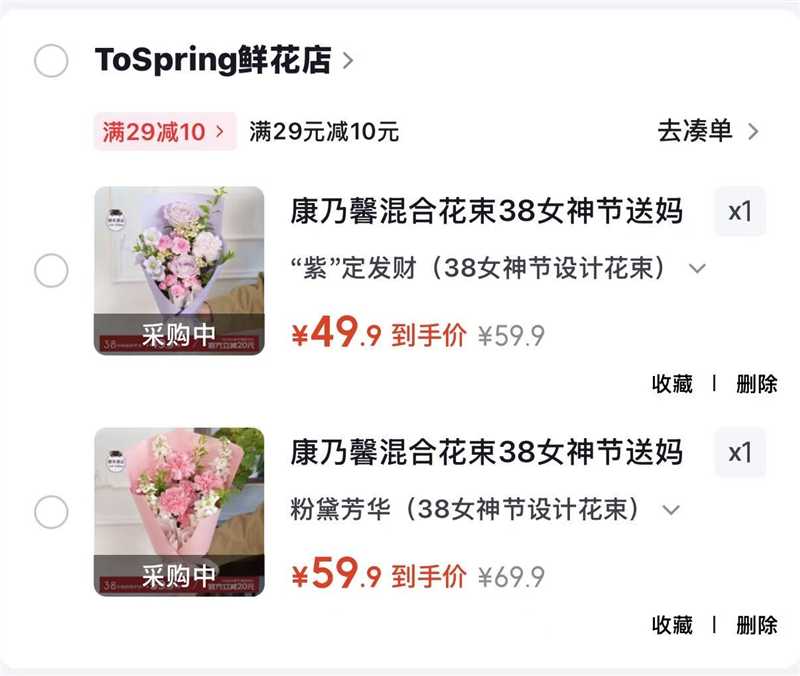
Task: Tap 收藏 under the ¥59.9 bouquet
Action: click(672, 625)
